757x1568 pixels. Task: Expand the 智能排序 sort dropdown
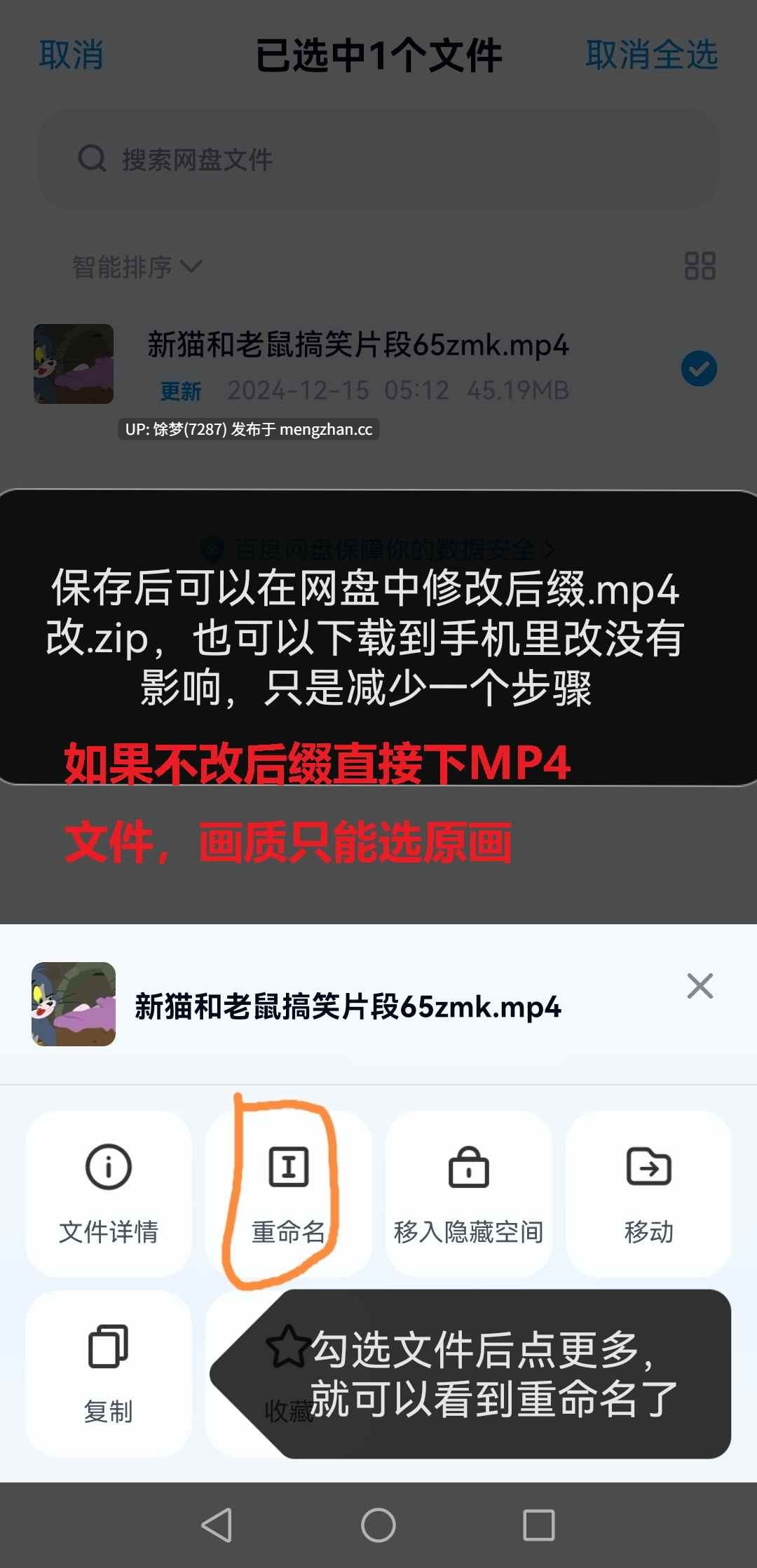[x=137, y=266]
